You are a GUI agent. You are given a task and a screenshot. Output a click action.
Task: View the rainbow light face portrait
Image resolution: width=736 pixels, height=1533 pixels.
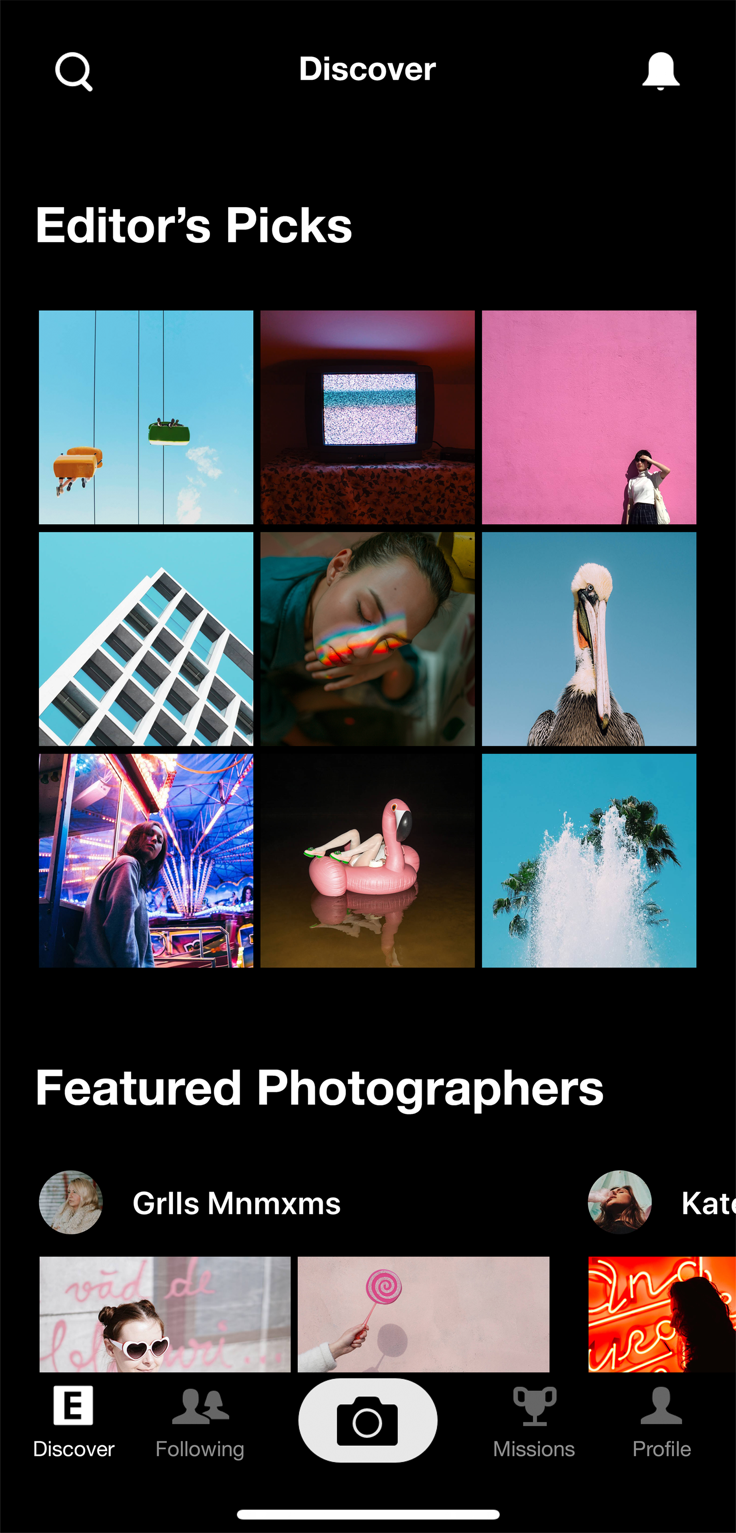367,639
